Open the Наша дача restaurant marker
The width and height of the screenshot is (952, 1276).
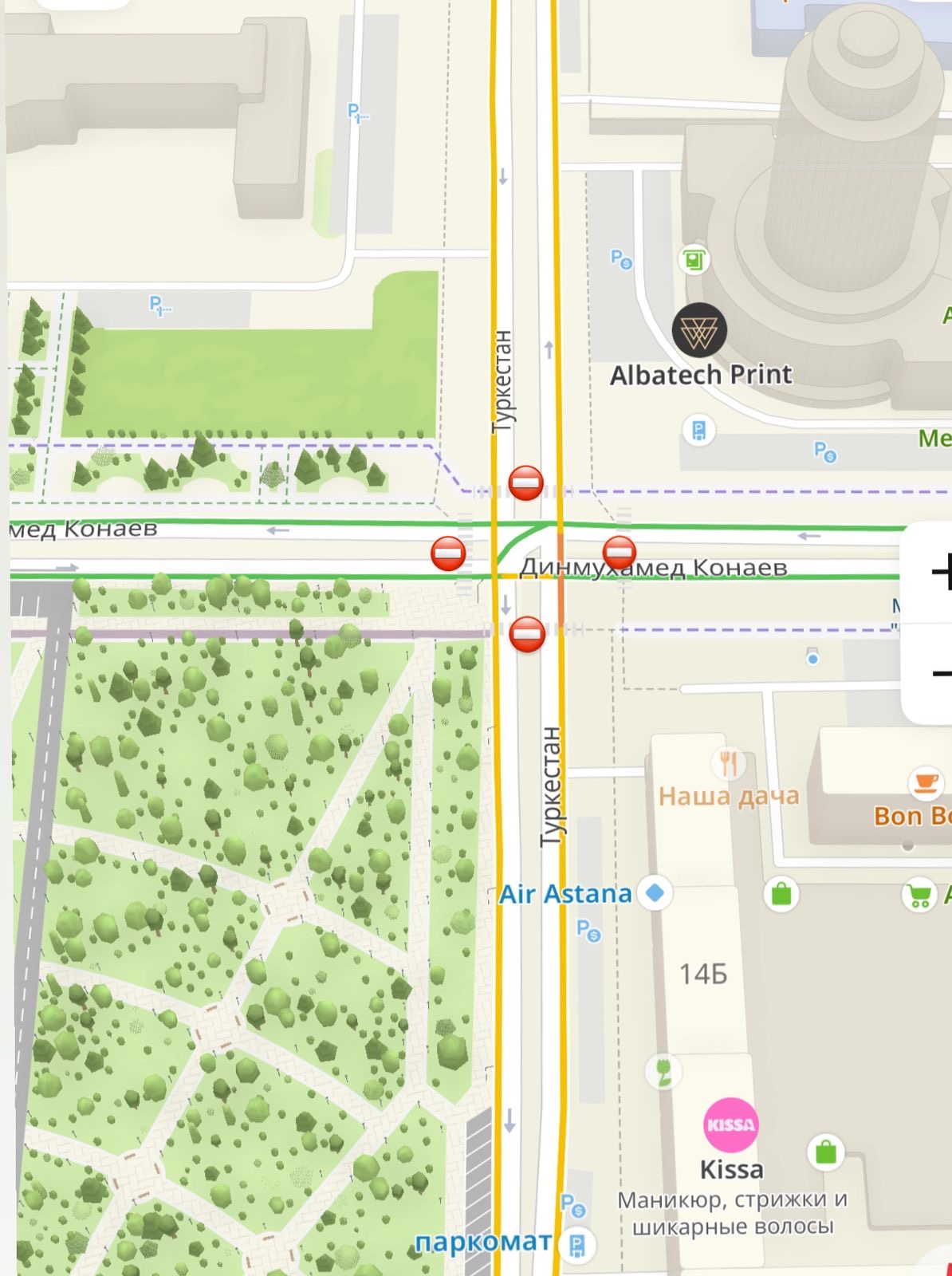(727, 764)
